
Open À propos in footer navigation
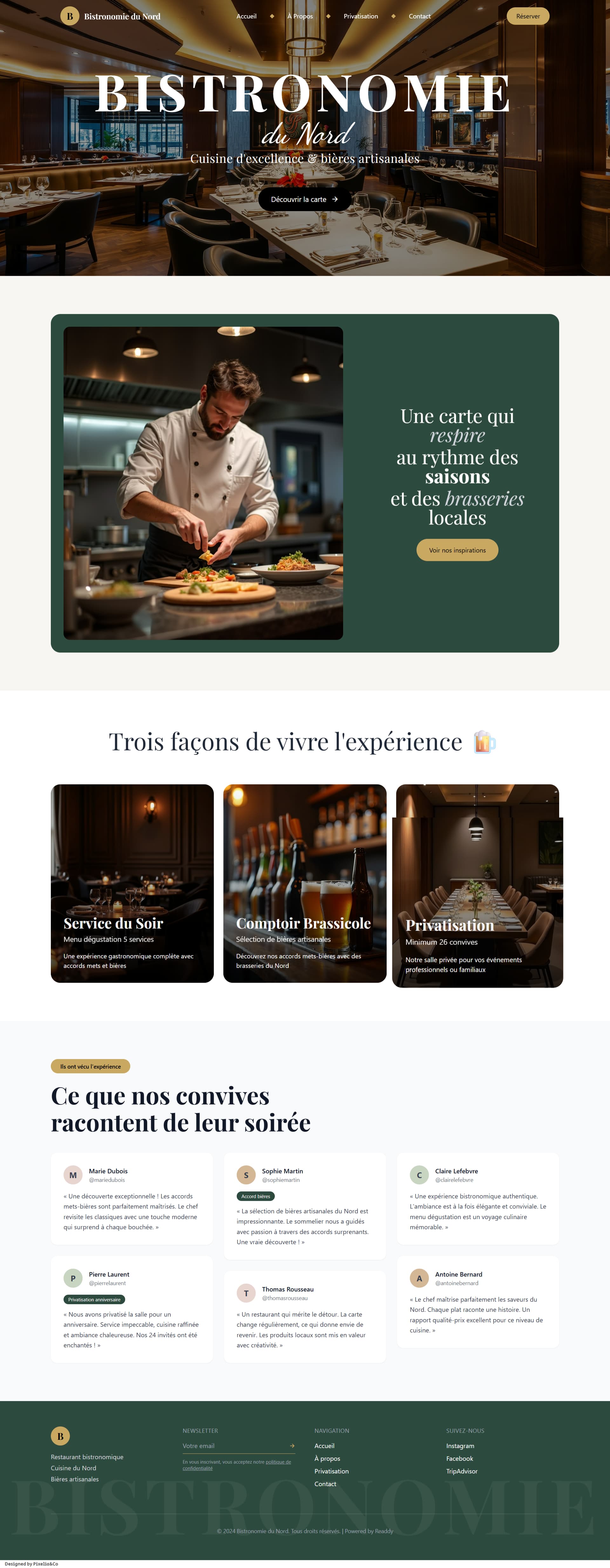[x=327, y=1458]
